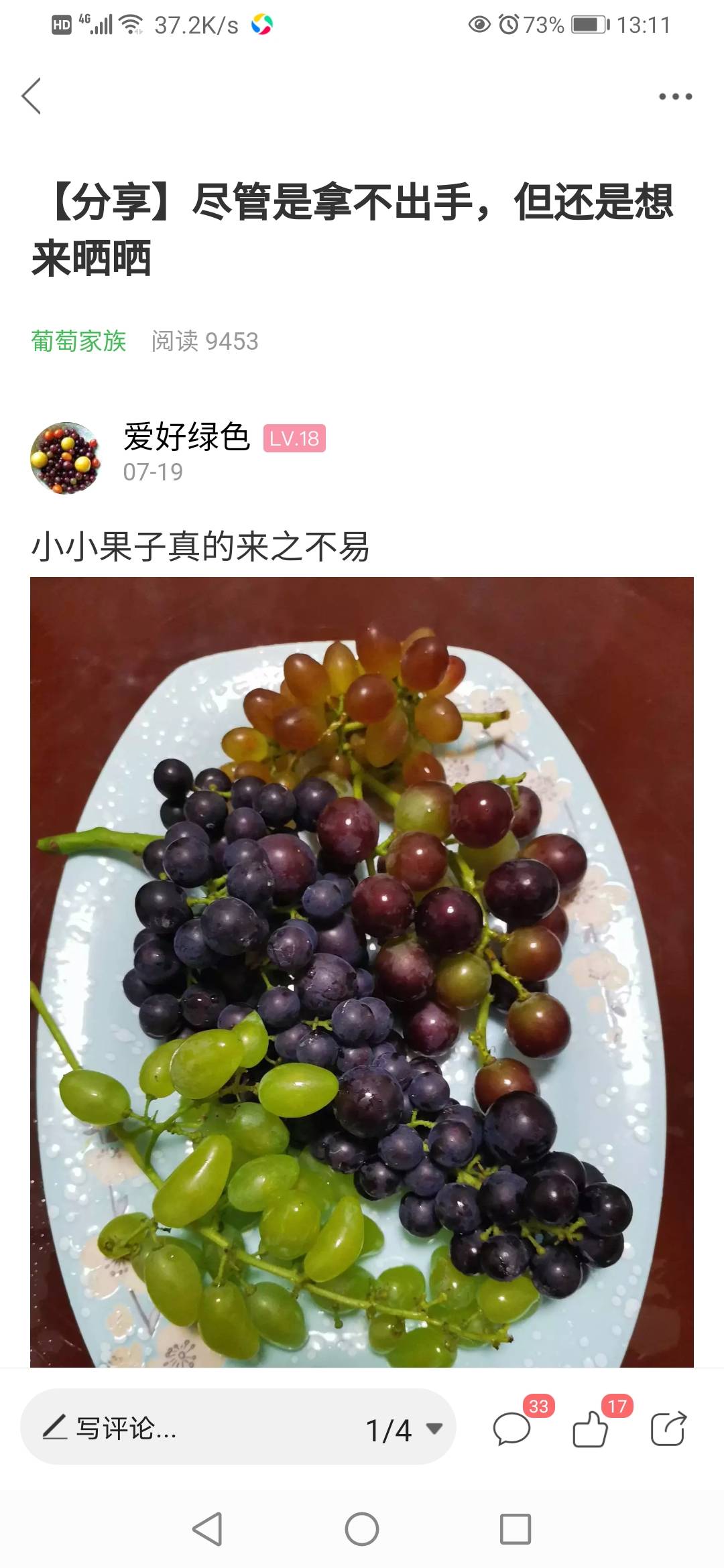View the 33 comments

(x=513, y=1429)
